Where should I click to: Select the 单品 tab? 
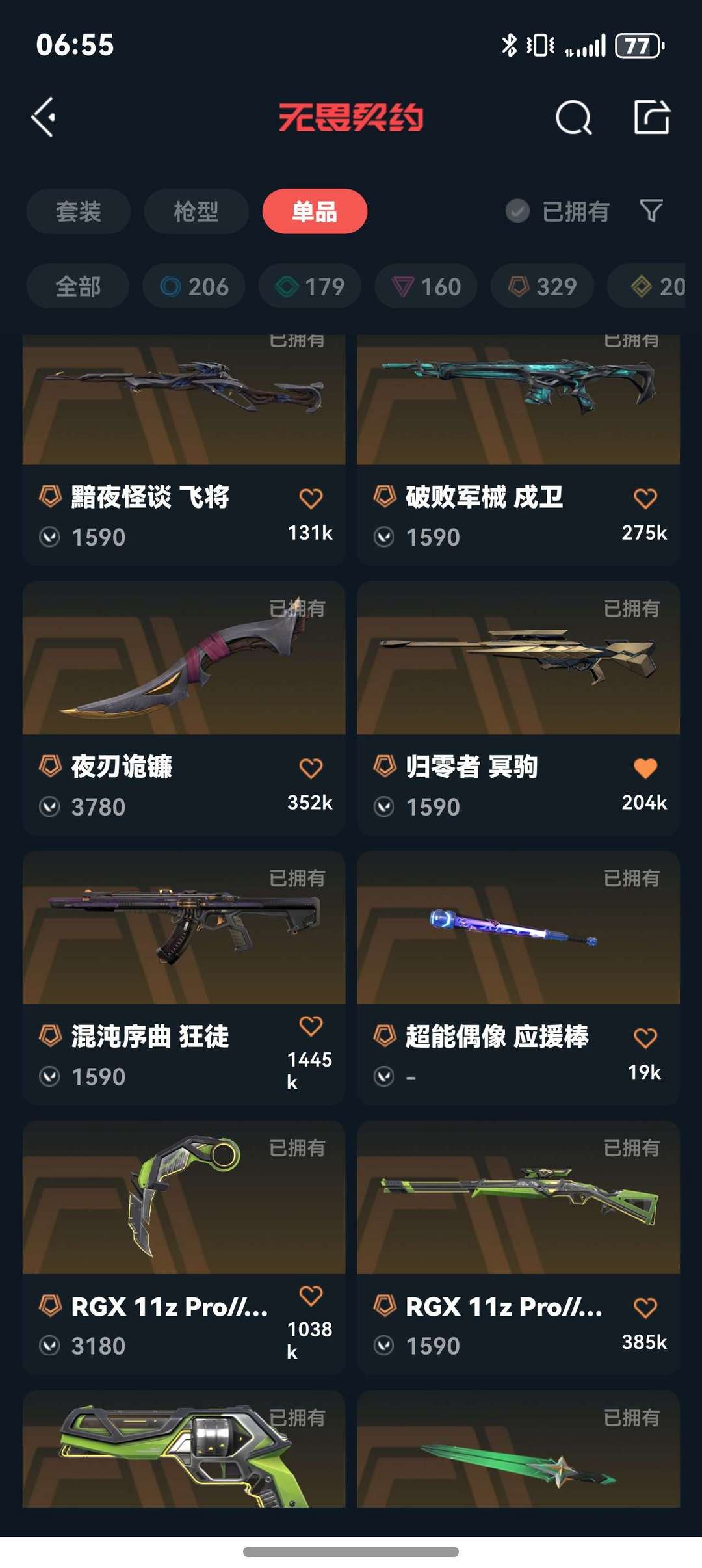[315, 211]
